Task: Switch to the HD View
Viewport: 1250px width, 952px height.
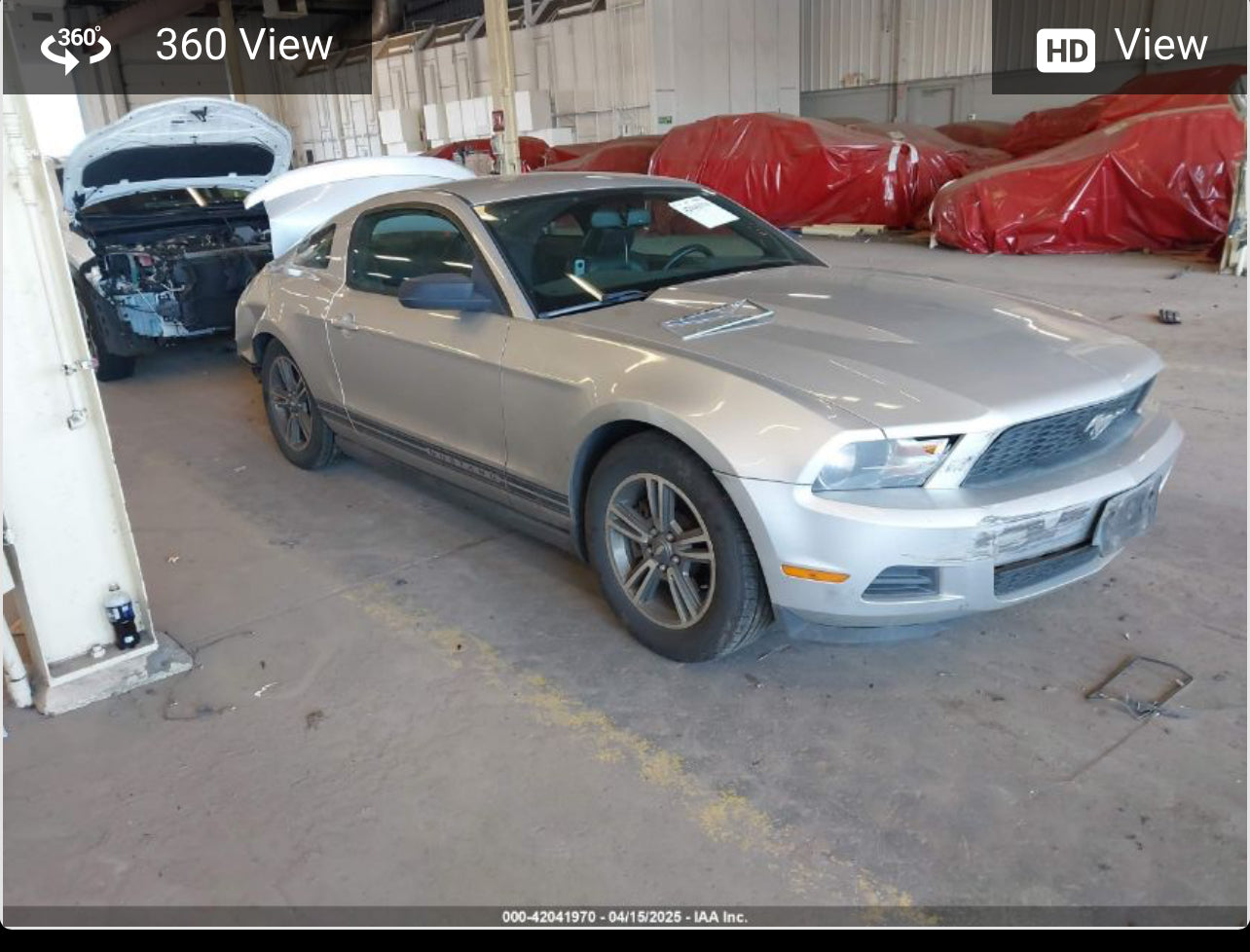Action: pos(1121,47)
